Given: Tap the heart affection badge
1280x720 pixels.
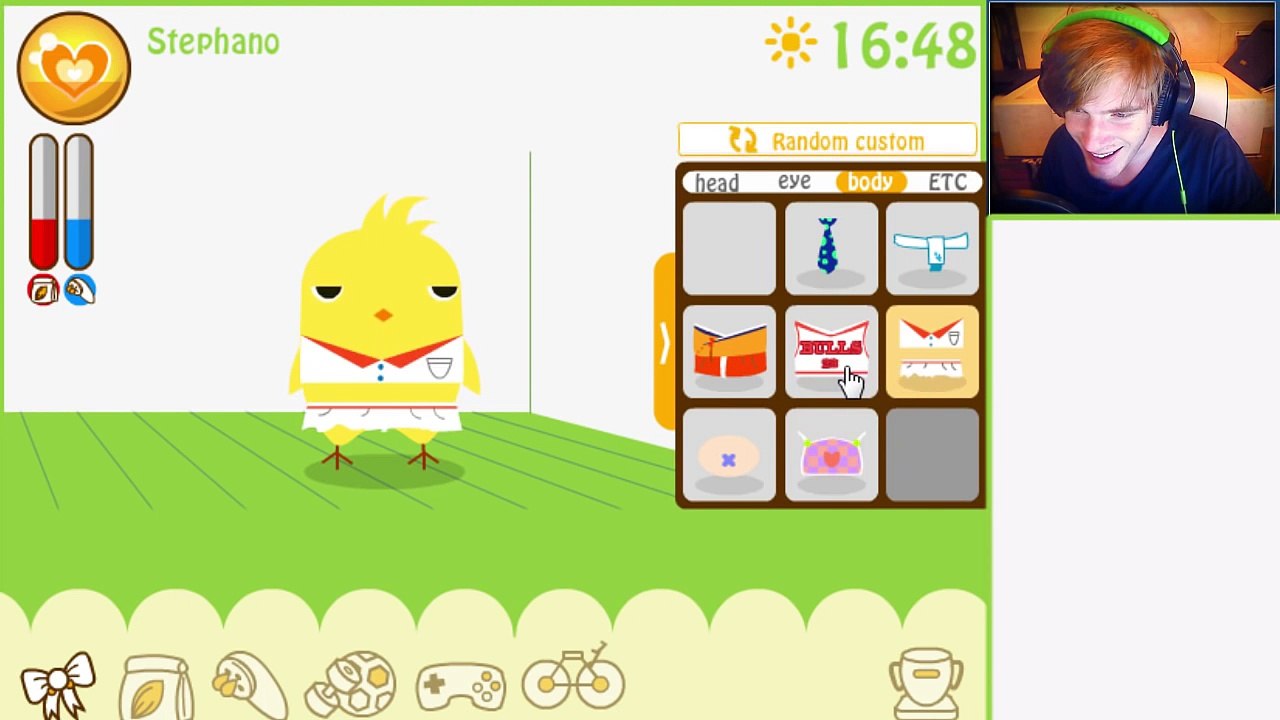Looking at the screenshot, I should (73, 68).
